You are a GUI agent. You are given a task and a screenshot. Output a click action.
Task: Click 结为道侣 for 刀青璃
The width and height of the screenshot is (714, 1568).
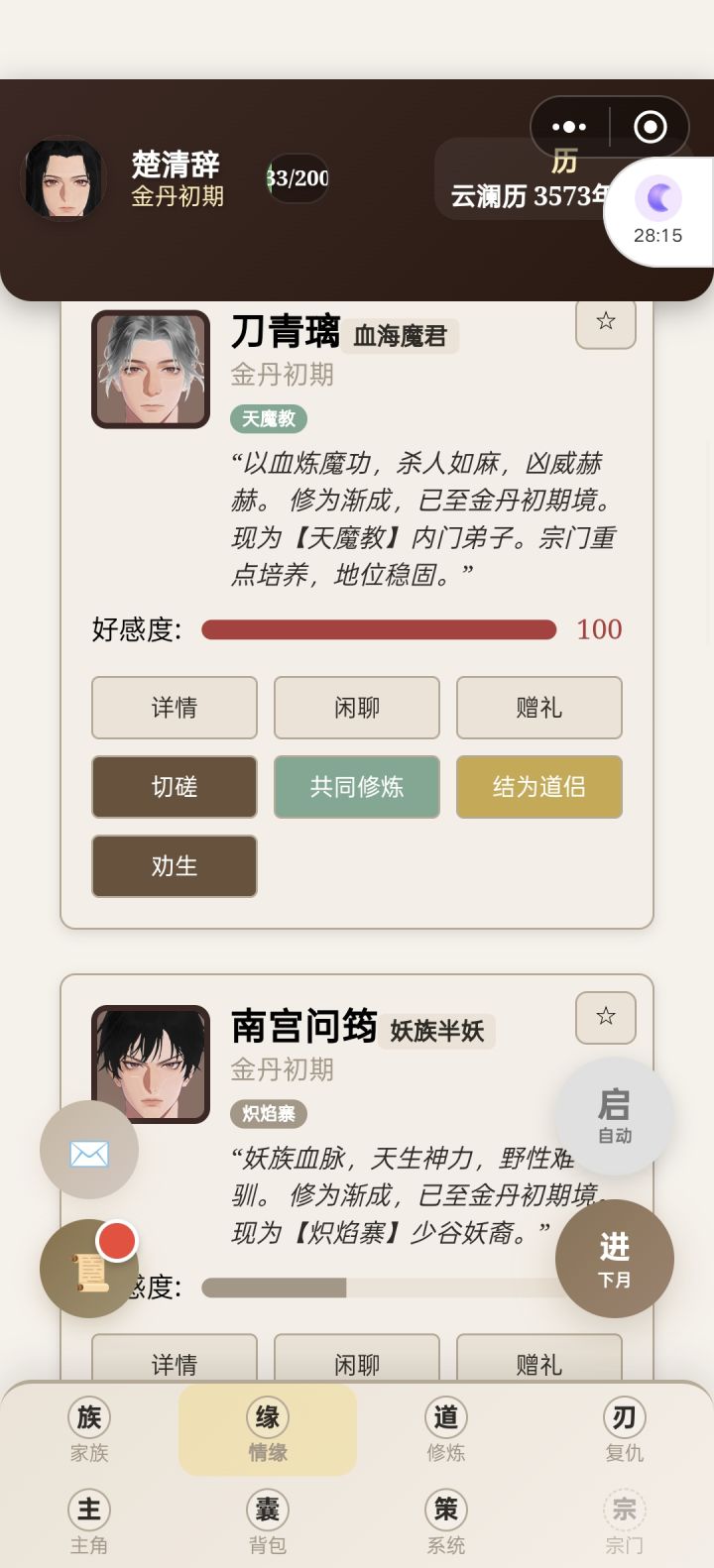(538, 787)
